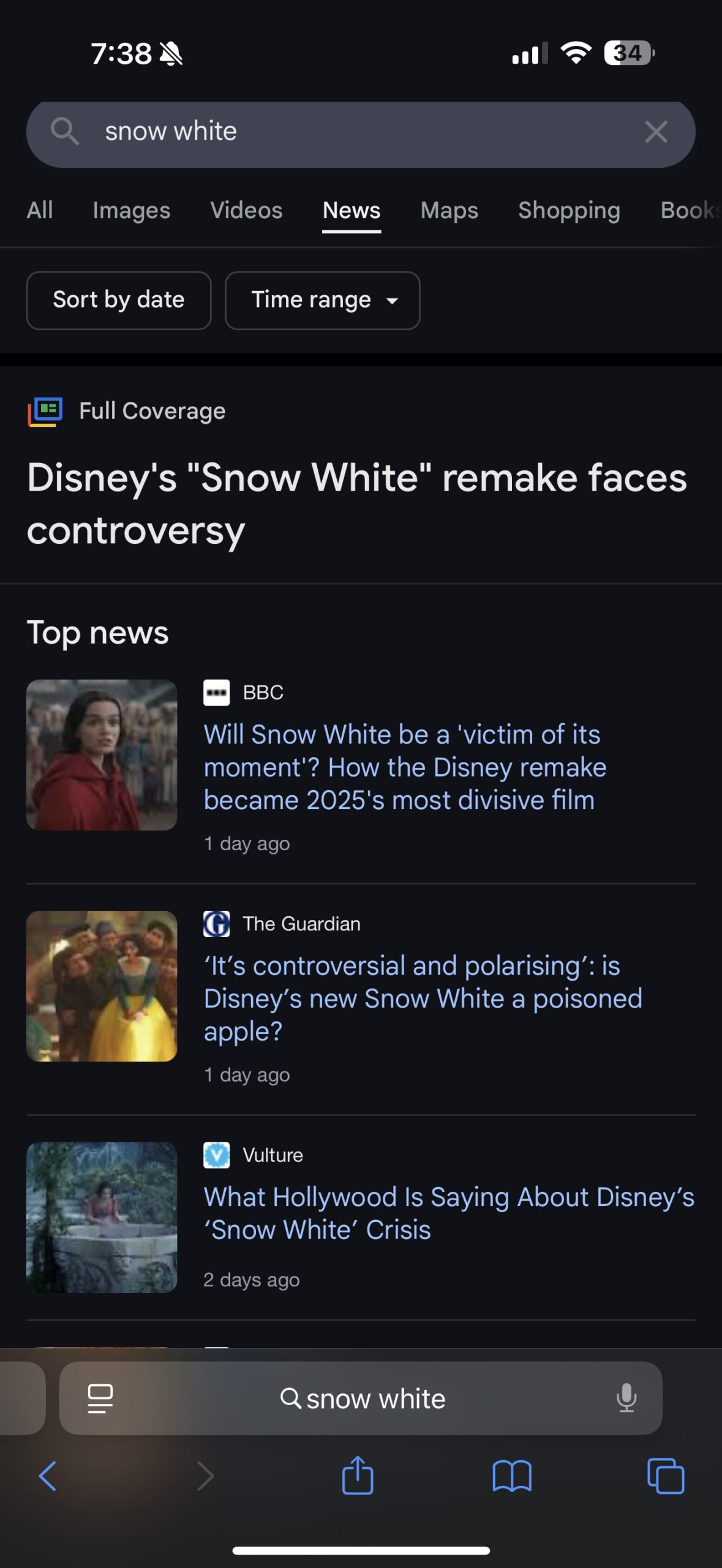Select the Maps tab

pos(449,210)
